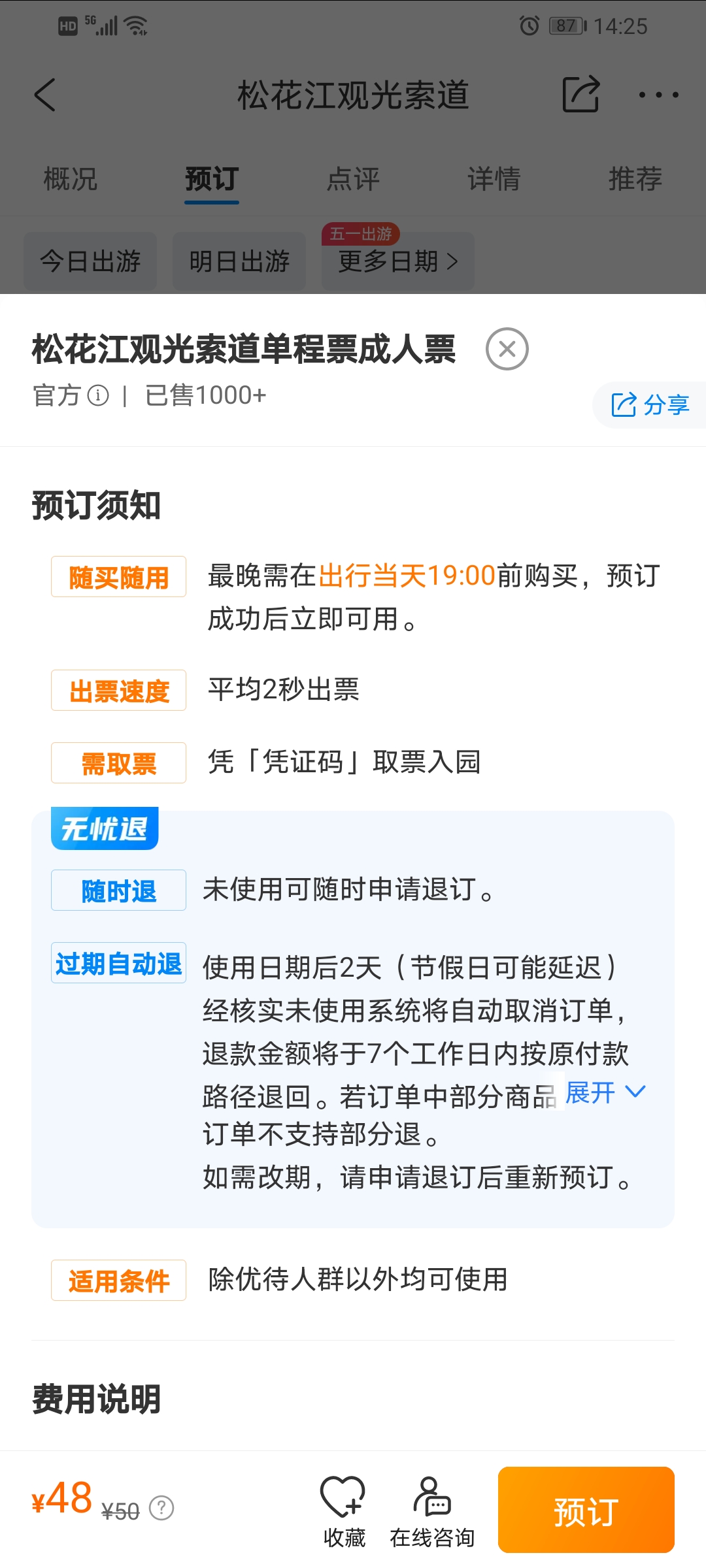Switch to the 概况 tab

70,179
